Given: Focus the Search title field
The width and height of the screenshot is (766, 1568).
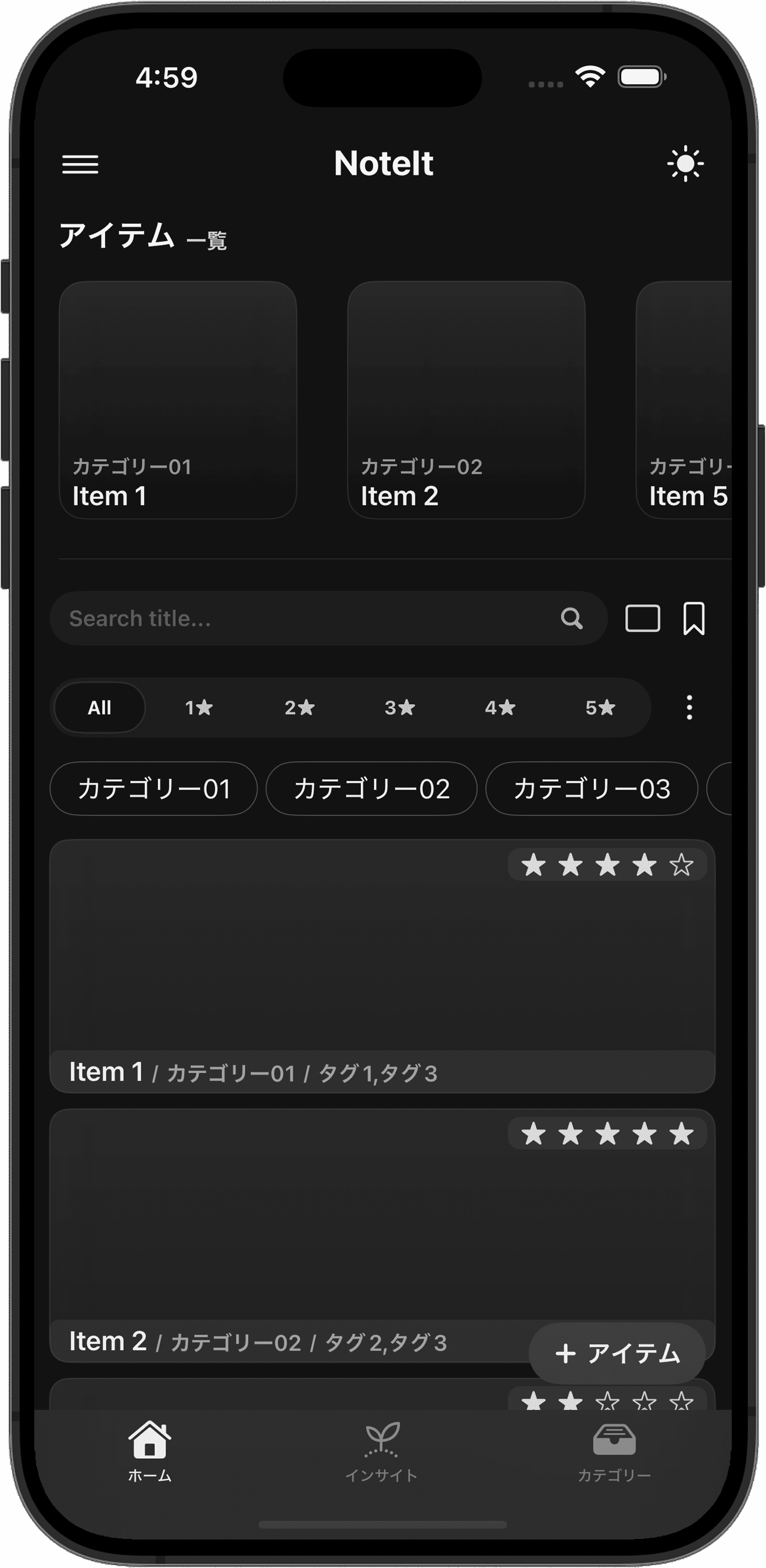Looking at the screenshot, I should pos(305,619).
